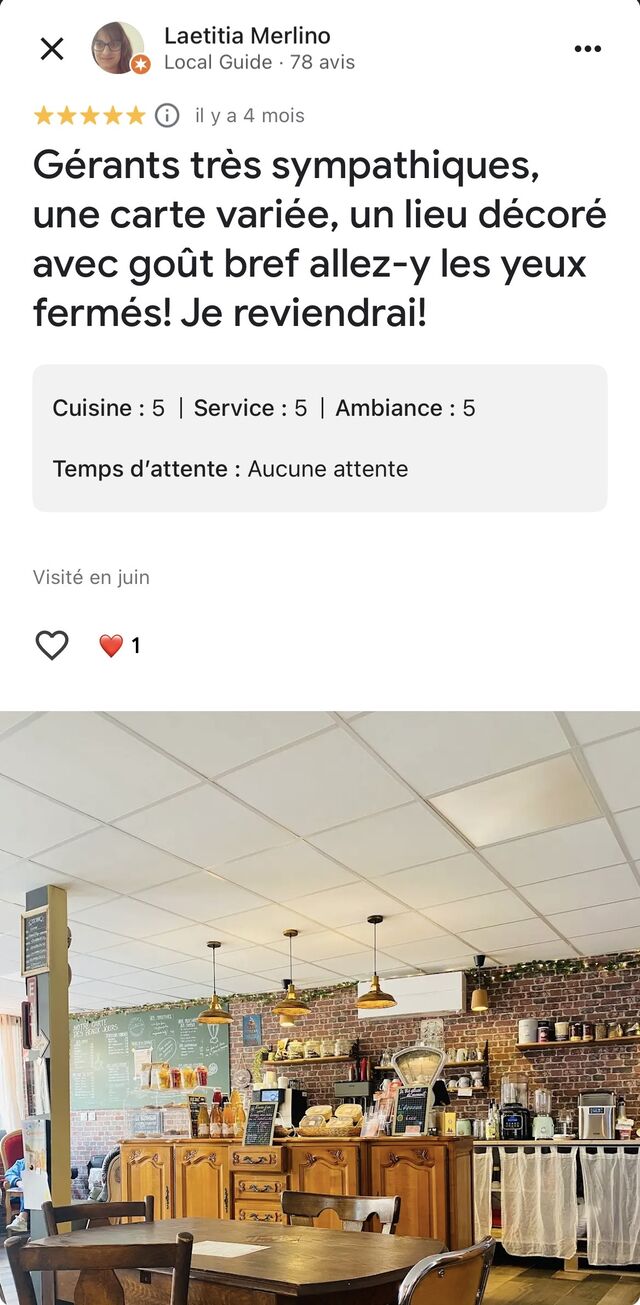Close the review with the X
Image resolution: width=640 pixels, height=1305 pixels.
pos(51,48)
